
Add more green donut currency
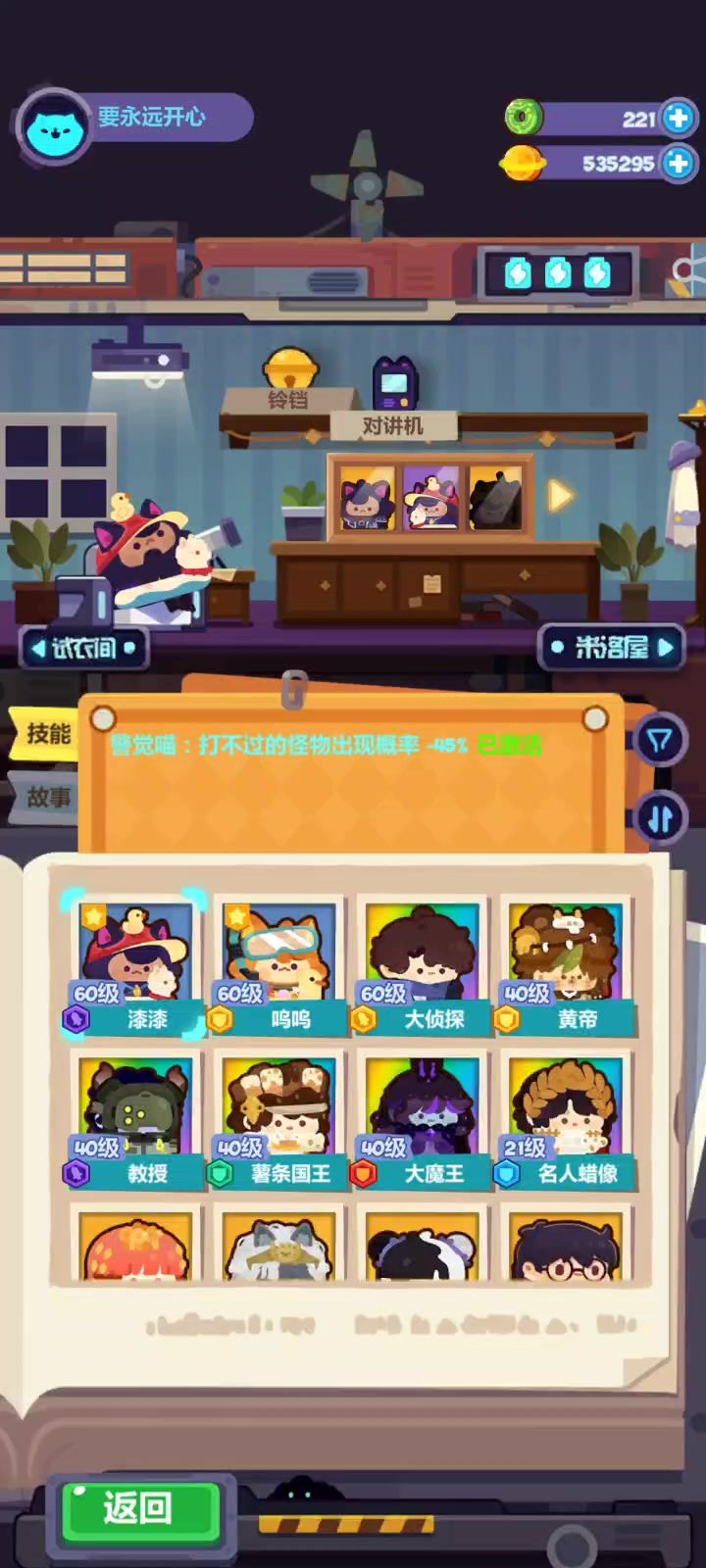pyautogui.click(x=678, y=119)
